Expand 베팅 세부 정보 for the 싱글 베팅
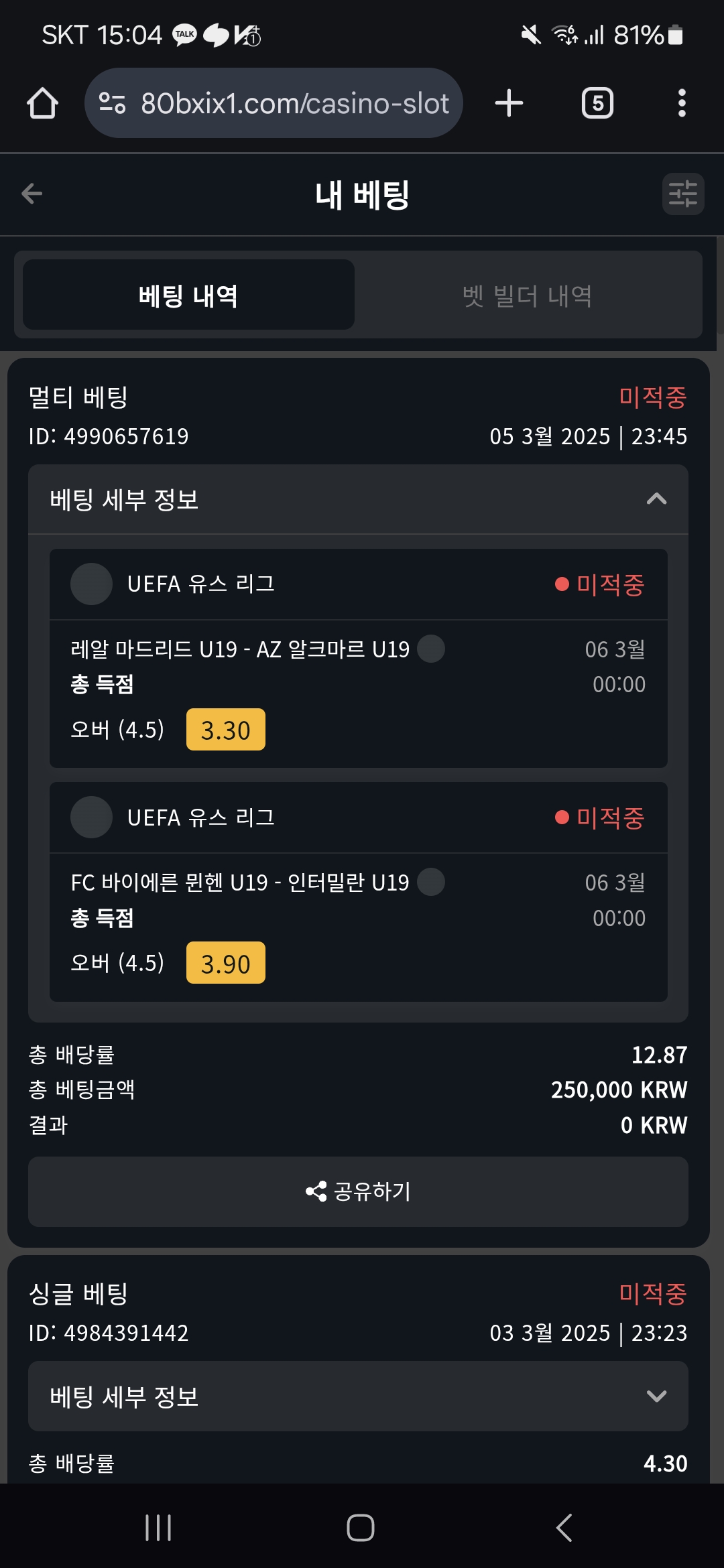Viewport: 724px width, 1568px height. coord(358,1396)
